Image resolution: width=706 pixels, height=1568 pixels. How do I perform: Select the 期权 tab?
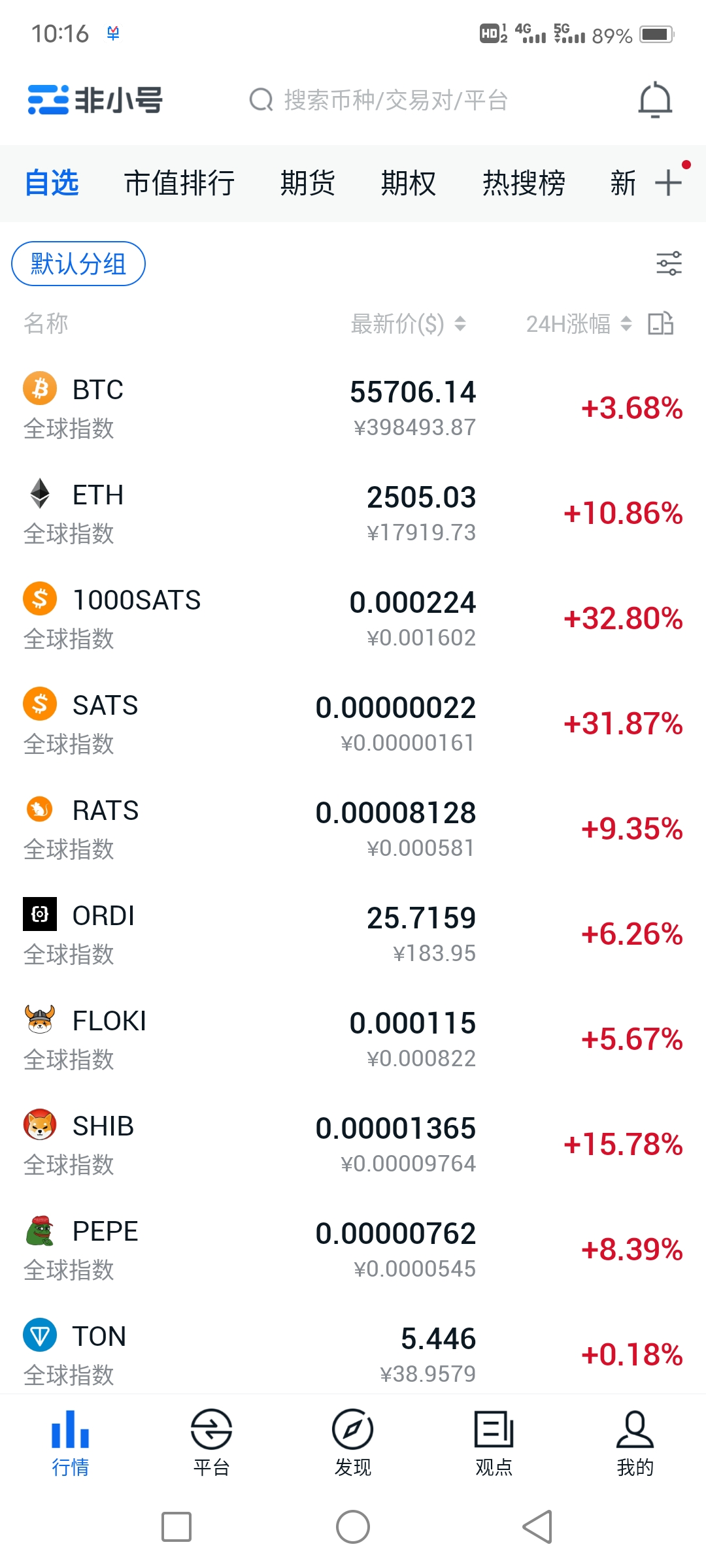coord(409,183)
